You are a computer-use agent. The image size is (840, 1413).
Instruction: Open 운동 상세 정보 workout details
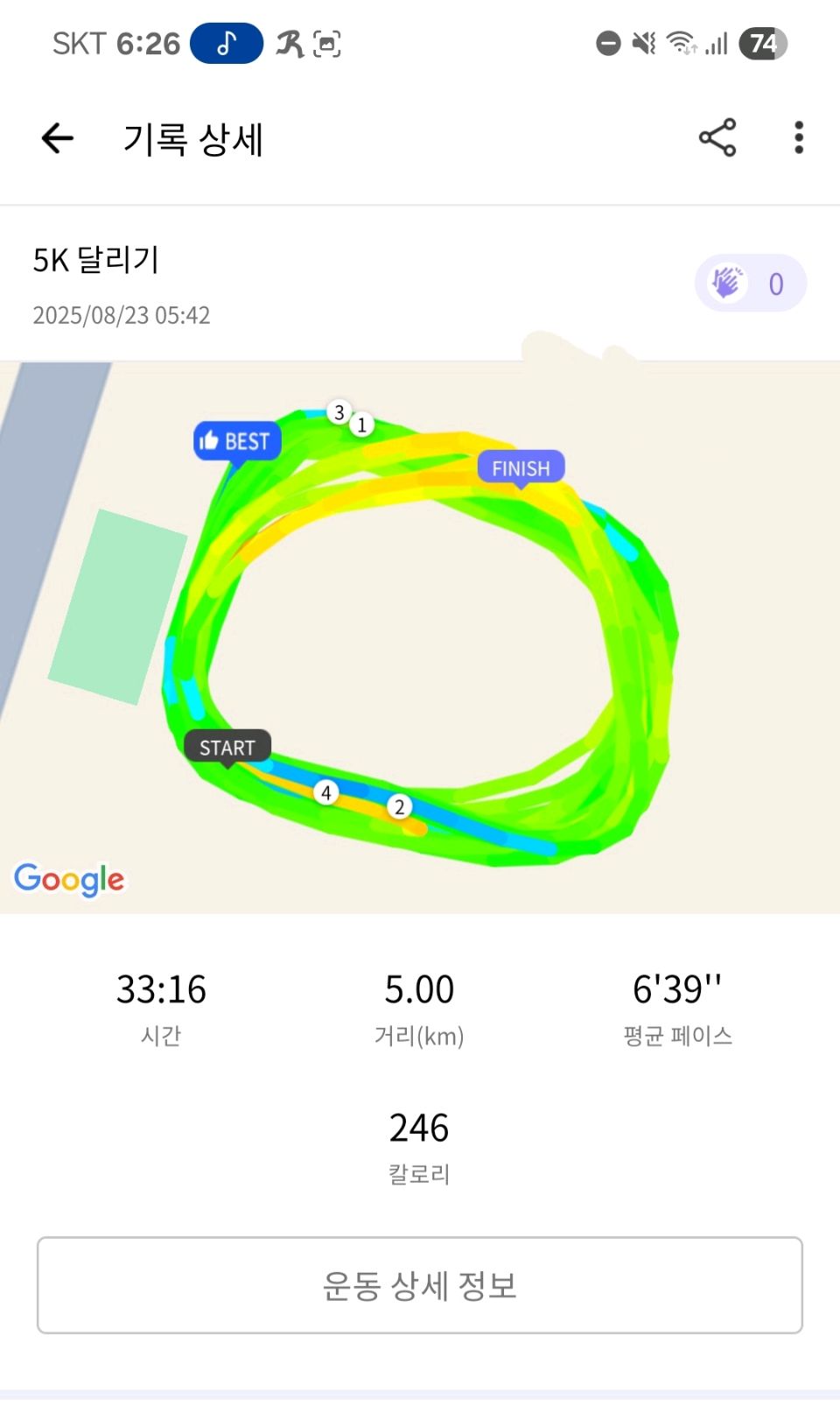(x=420, y=1285)
